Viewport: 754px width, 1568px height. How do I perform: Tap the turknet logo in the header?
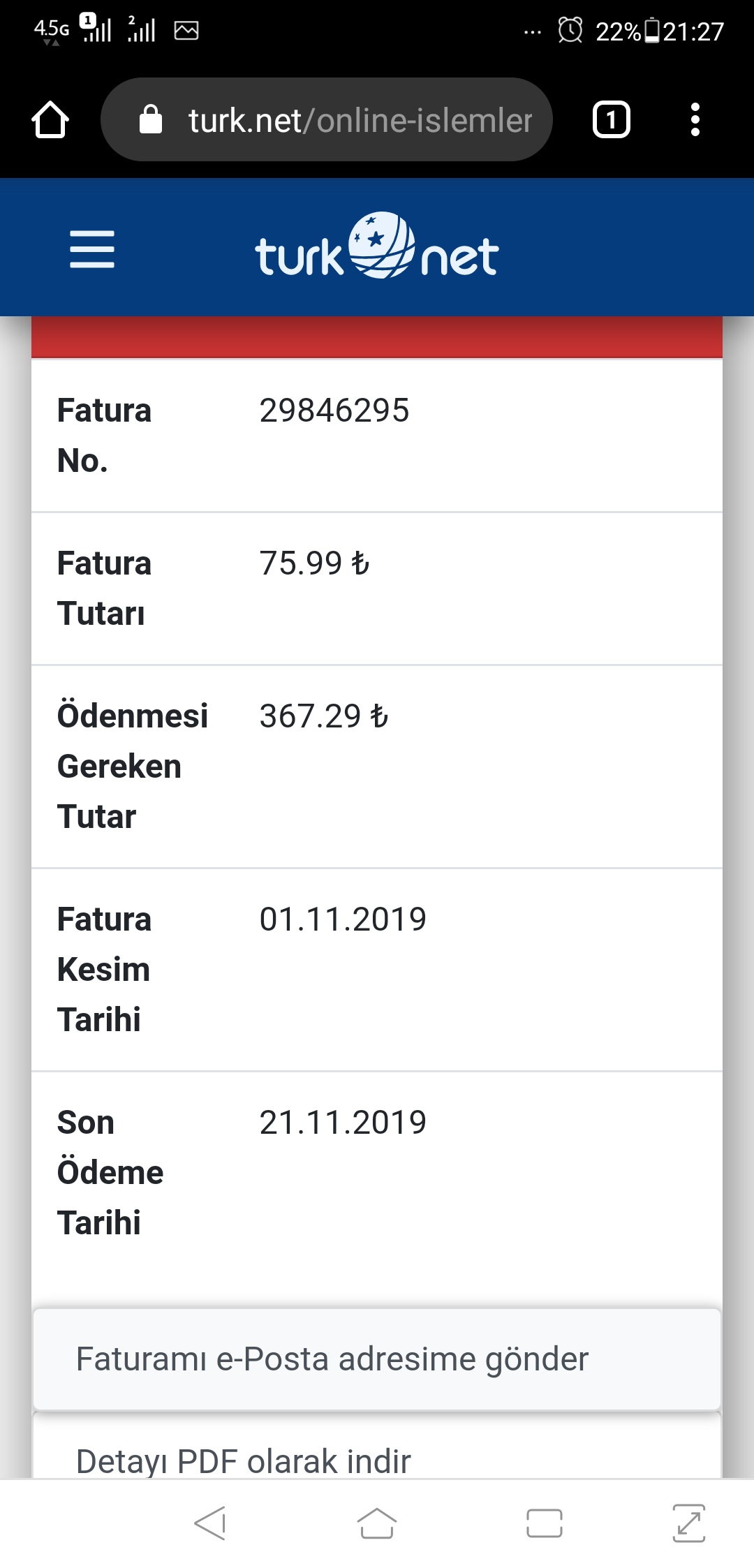pos(377,246)
